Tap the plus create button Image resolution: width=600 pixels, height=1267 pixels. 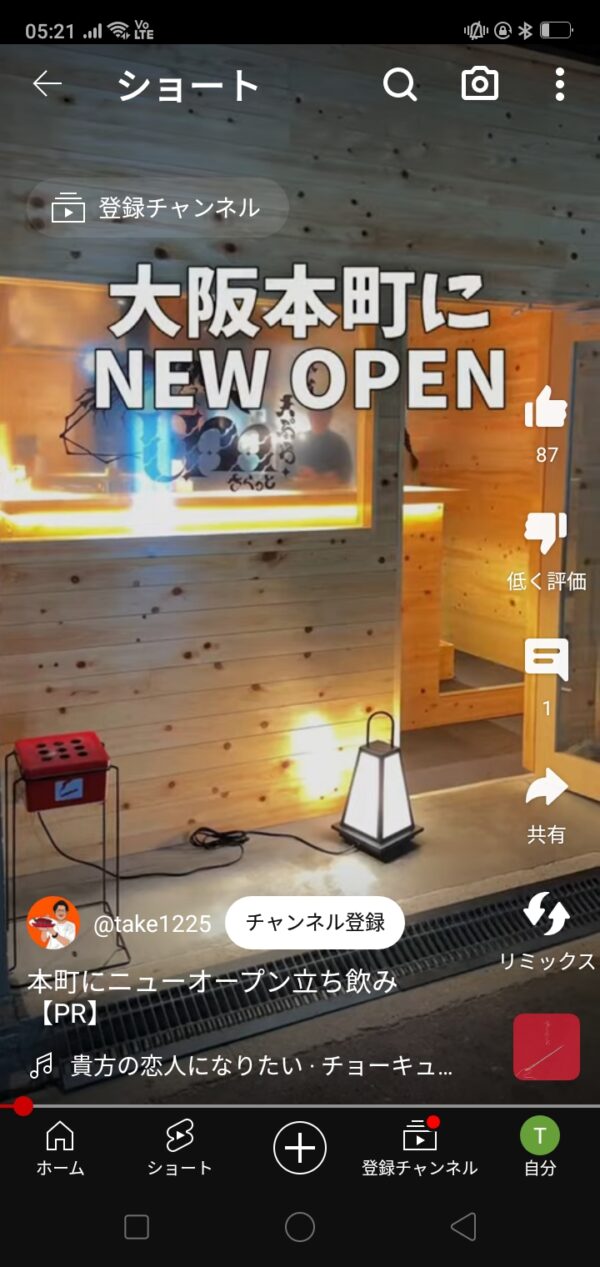coord(299,1146)
